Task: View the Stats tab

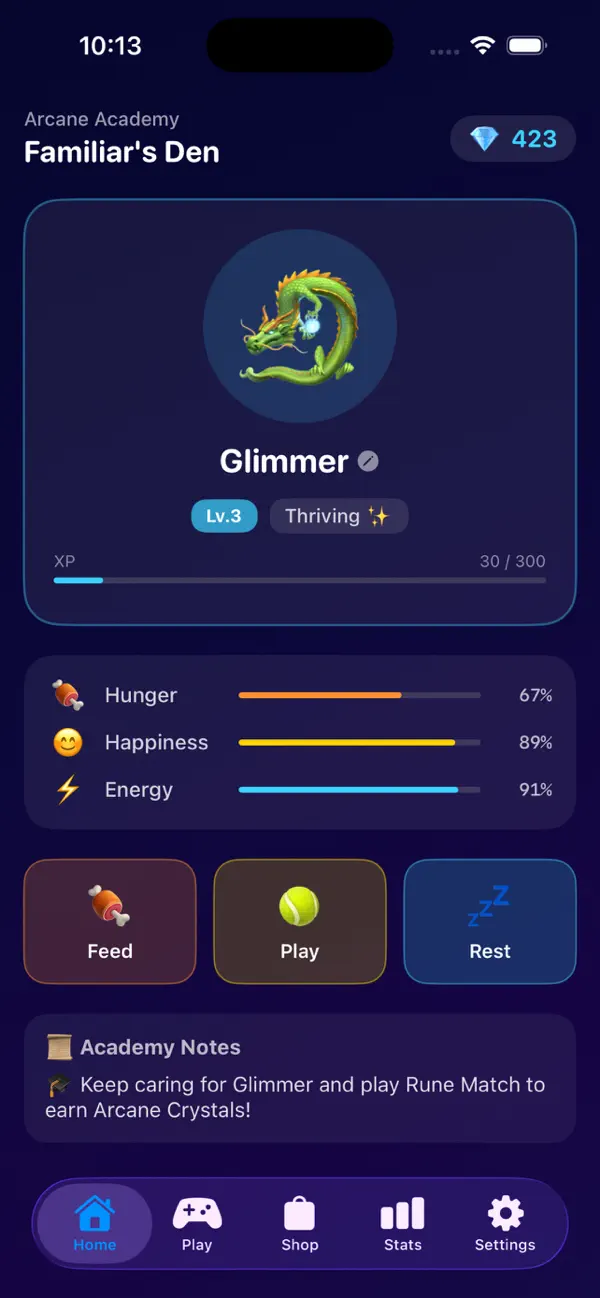Action: [403, 1224]
